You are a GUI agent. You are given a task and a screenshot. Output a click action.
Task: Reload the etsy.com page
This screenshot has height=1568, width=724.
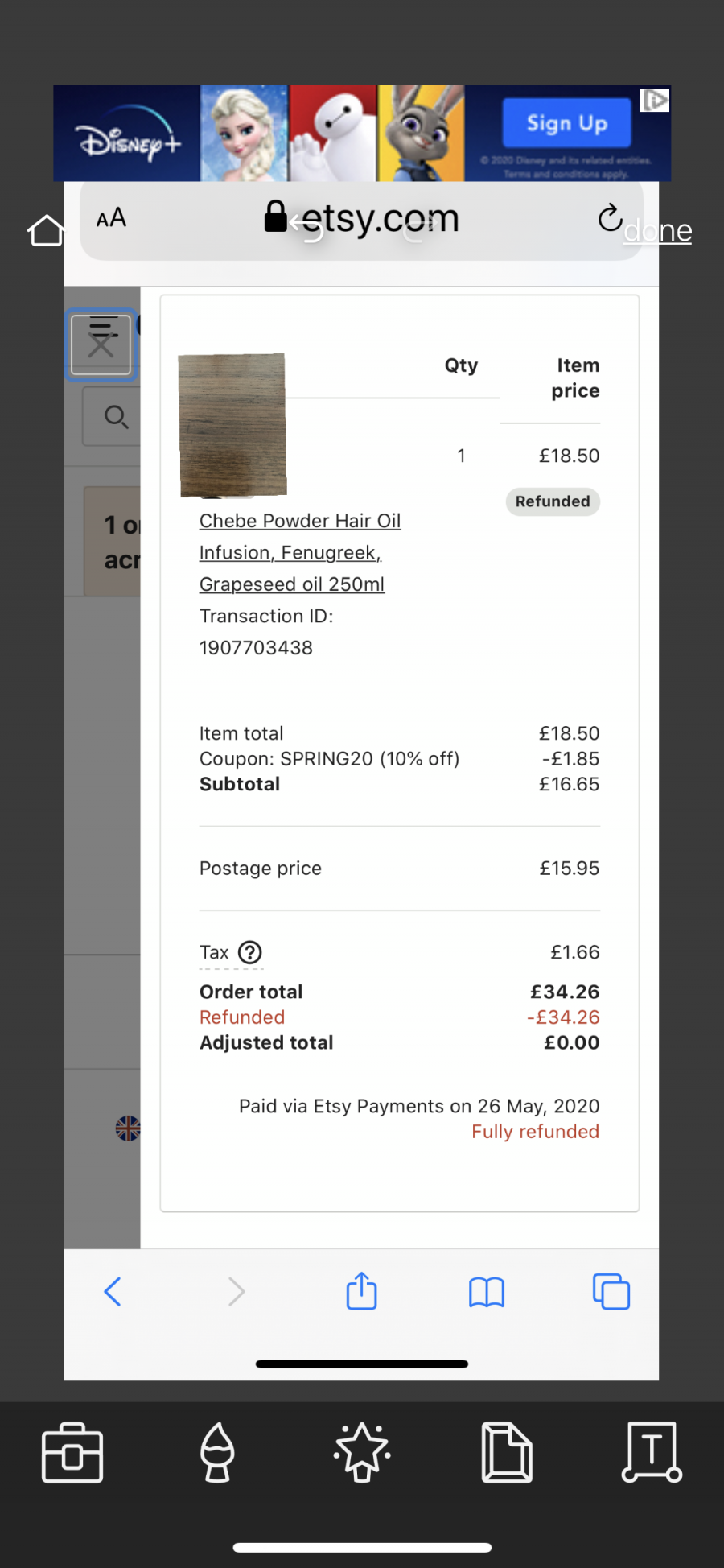610,217
